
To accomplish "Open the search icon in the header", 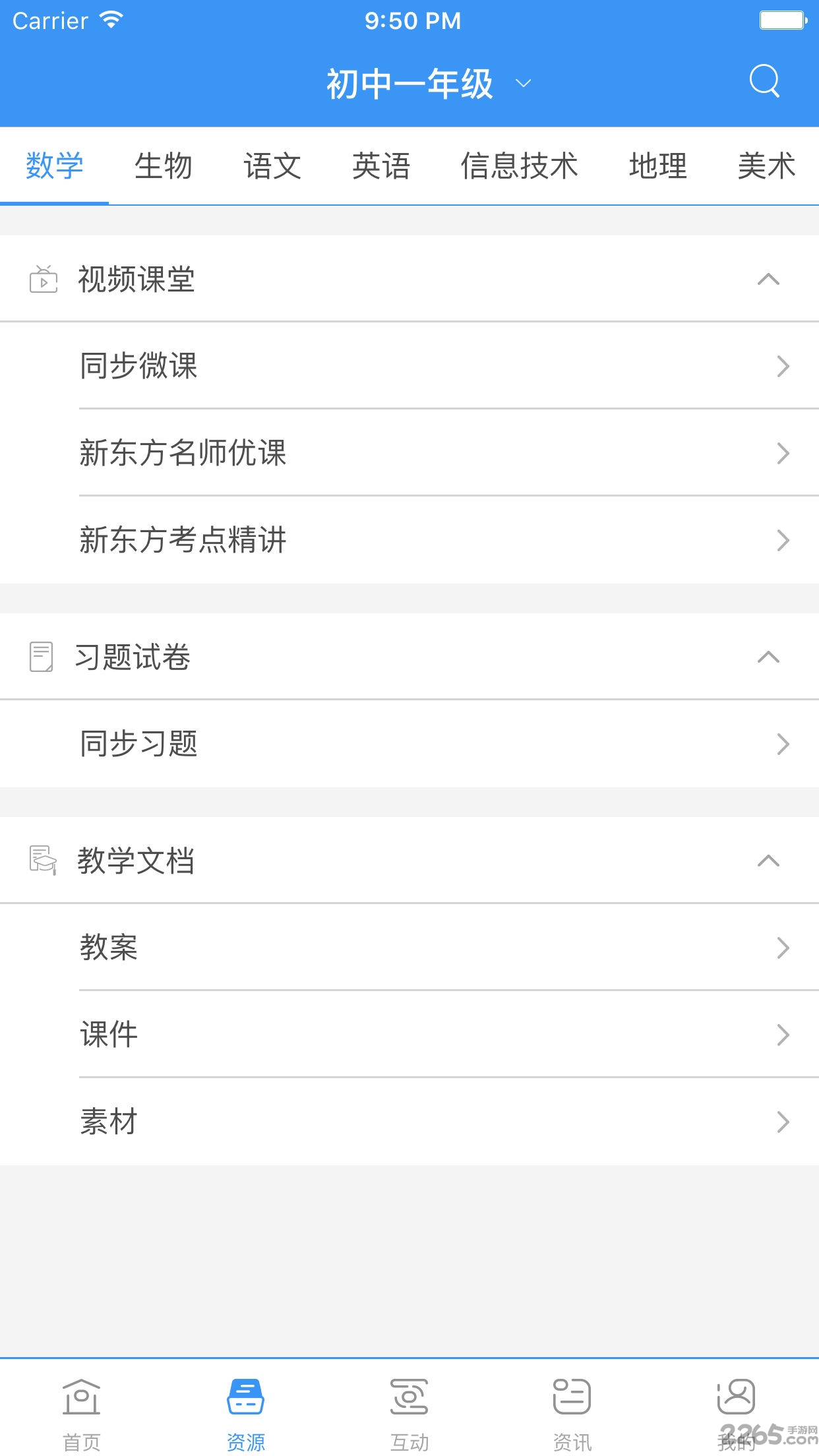I will pyautogui.click(x=764, y=82).
